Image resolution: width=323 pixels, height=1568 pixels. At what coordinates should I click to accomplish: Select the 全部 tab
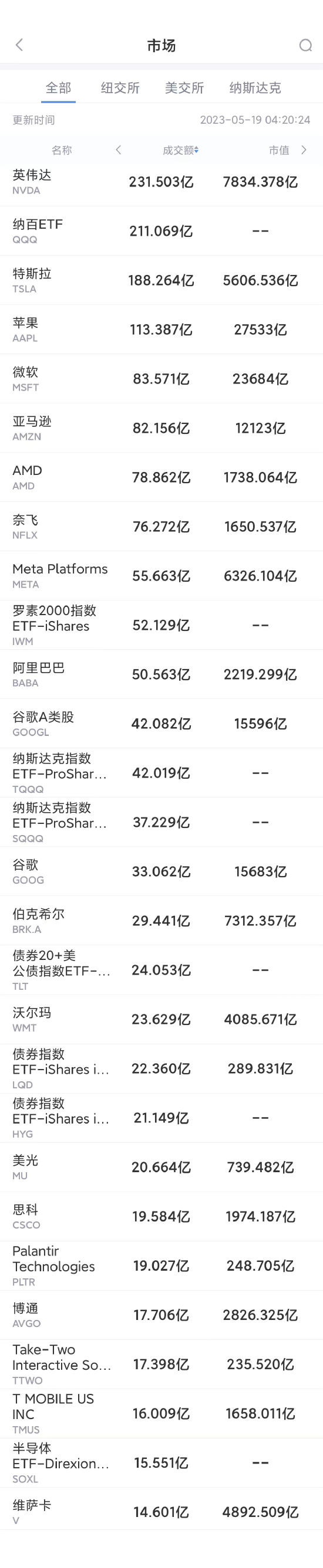[x=59, y=87]
